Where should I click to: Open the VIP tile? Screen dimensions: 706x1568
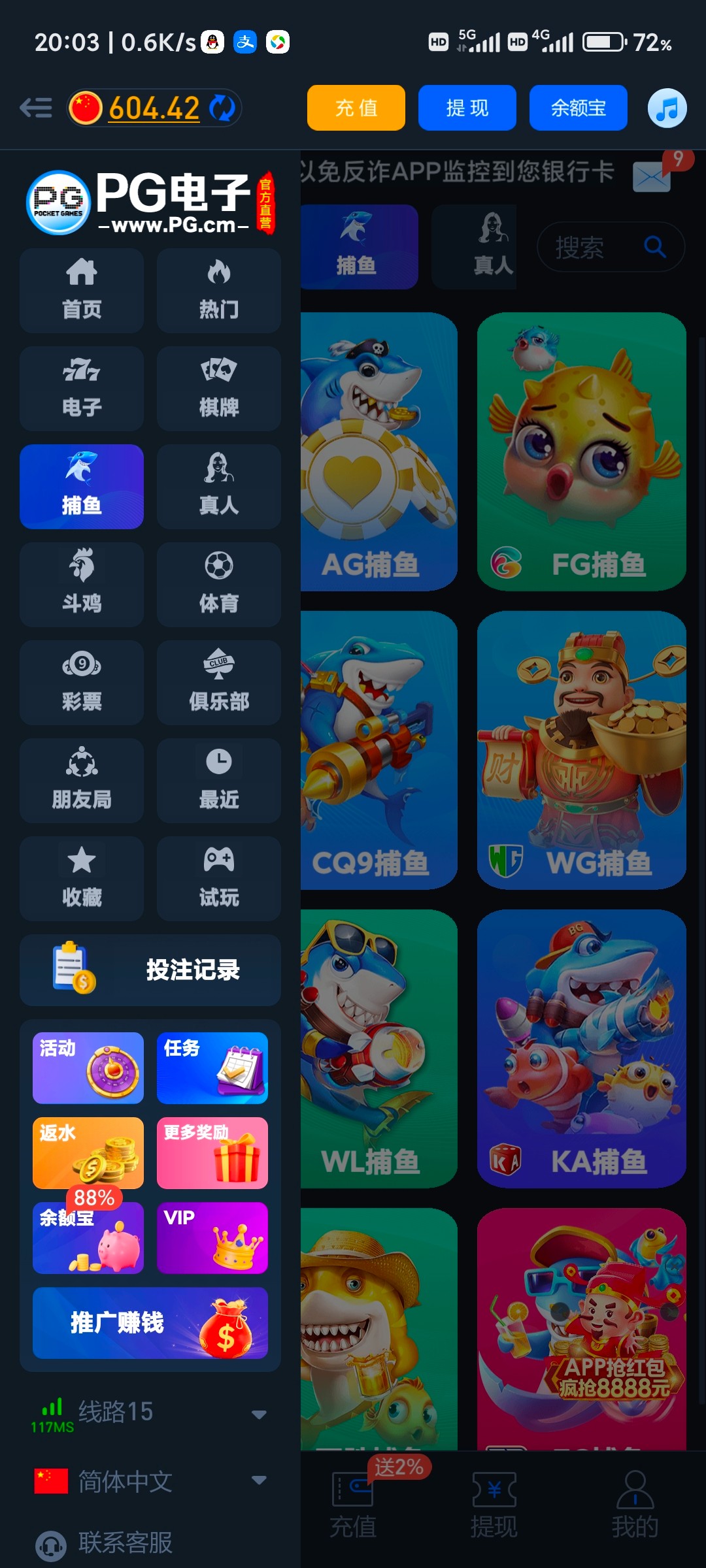point(212,1238)
